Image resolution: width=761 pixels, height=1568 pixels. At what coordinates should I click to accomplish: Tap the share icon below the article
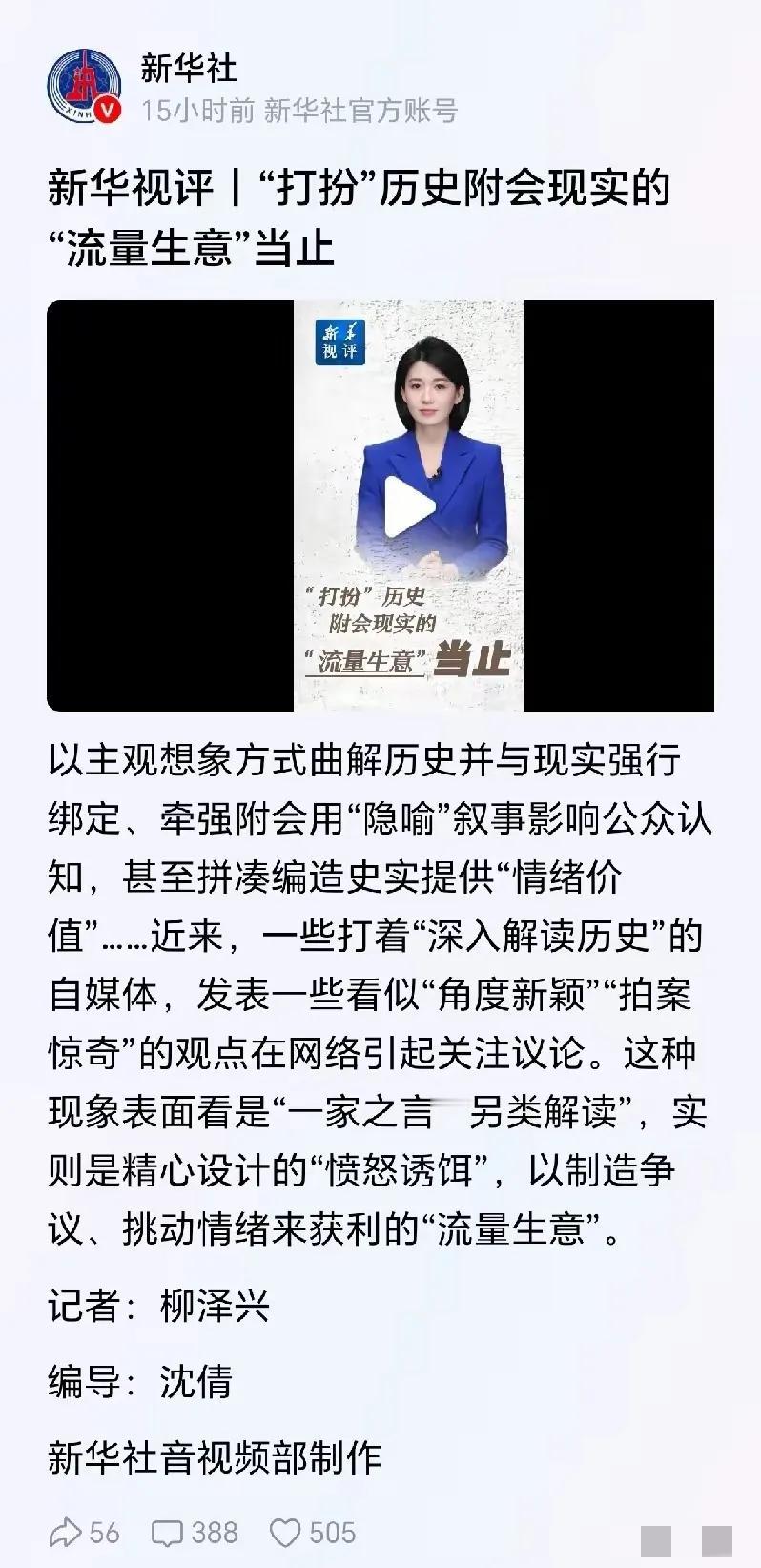click(x=67, y=1532)
